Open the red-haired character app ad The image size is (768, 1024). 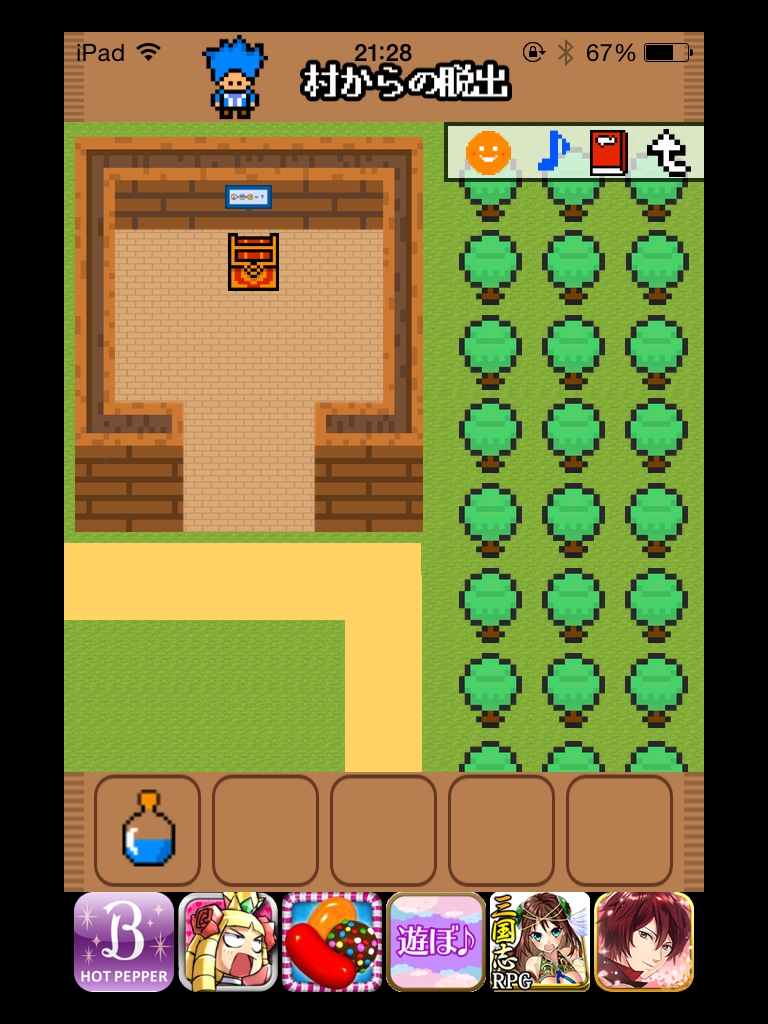644,941
